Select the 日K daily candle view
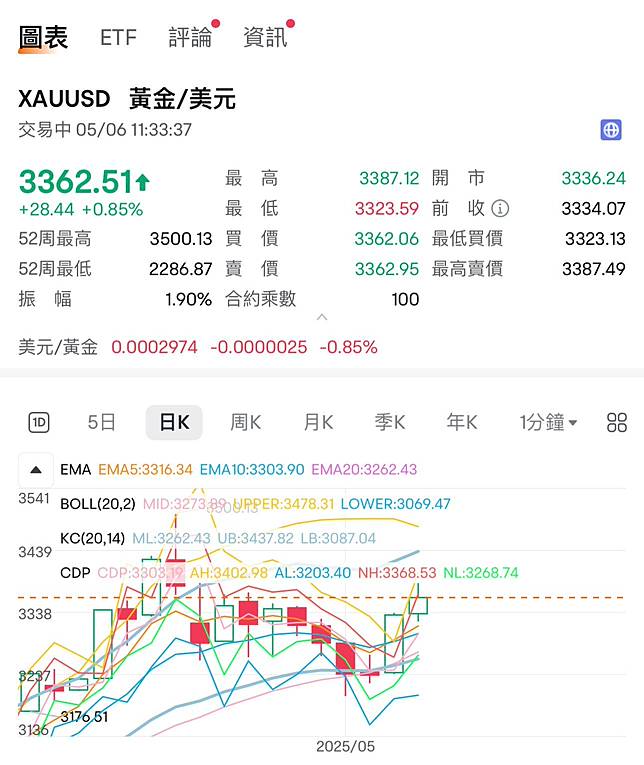 (174, 423)
